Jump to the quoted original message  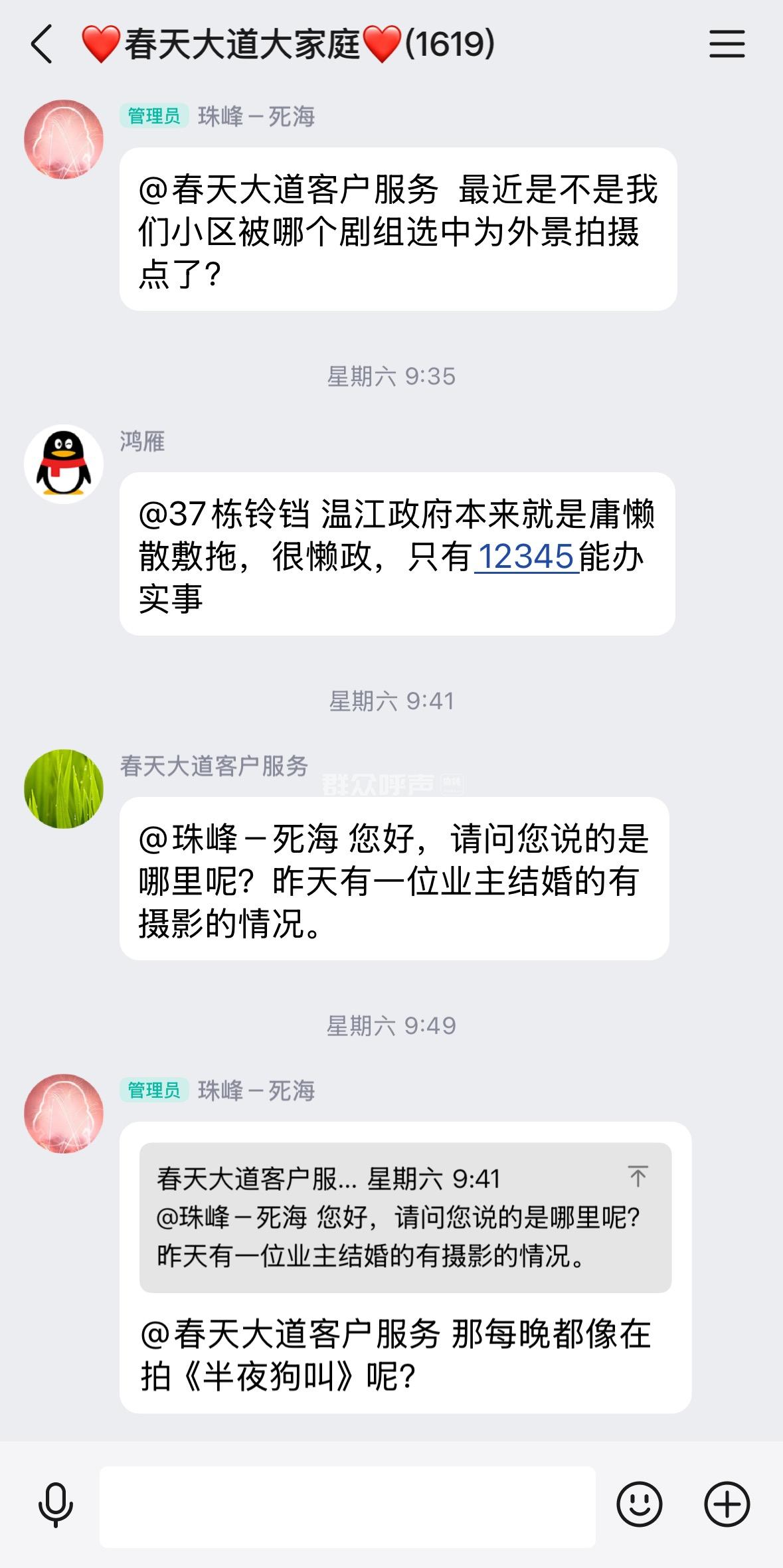[x=637, y=1177]
